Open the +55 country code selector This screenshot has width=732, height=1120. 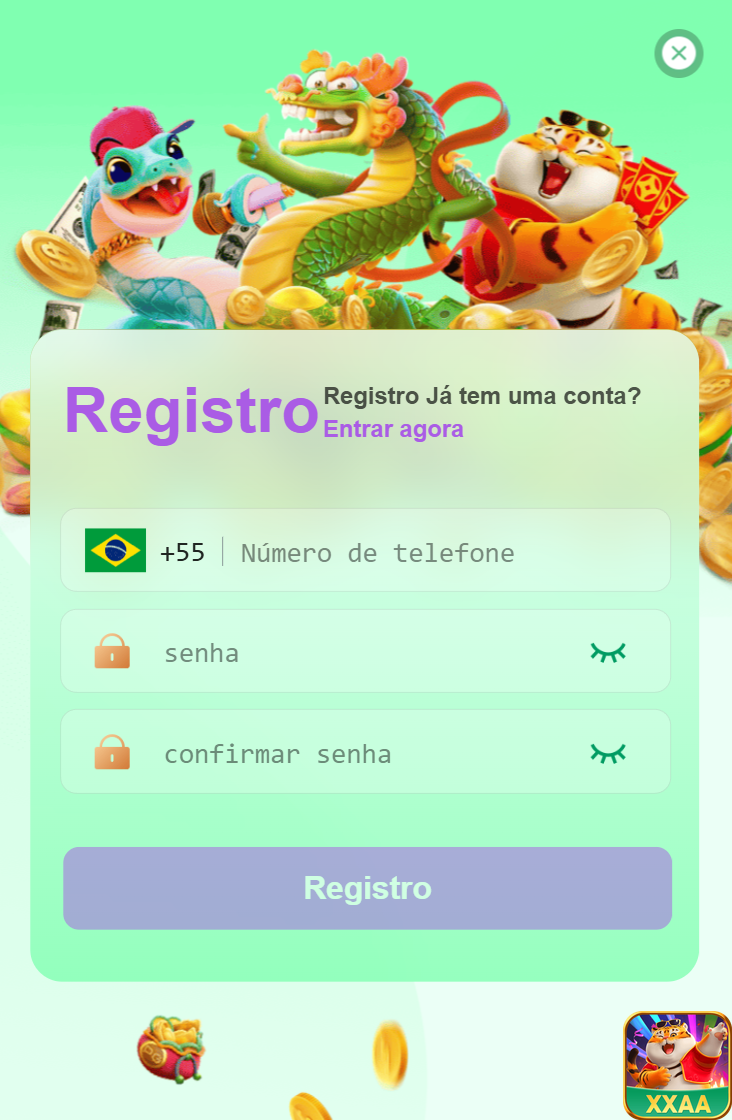coord(181,551)
